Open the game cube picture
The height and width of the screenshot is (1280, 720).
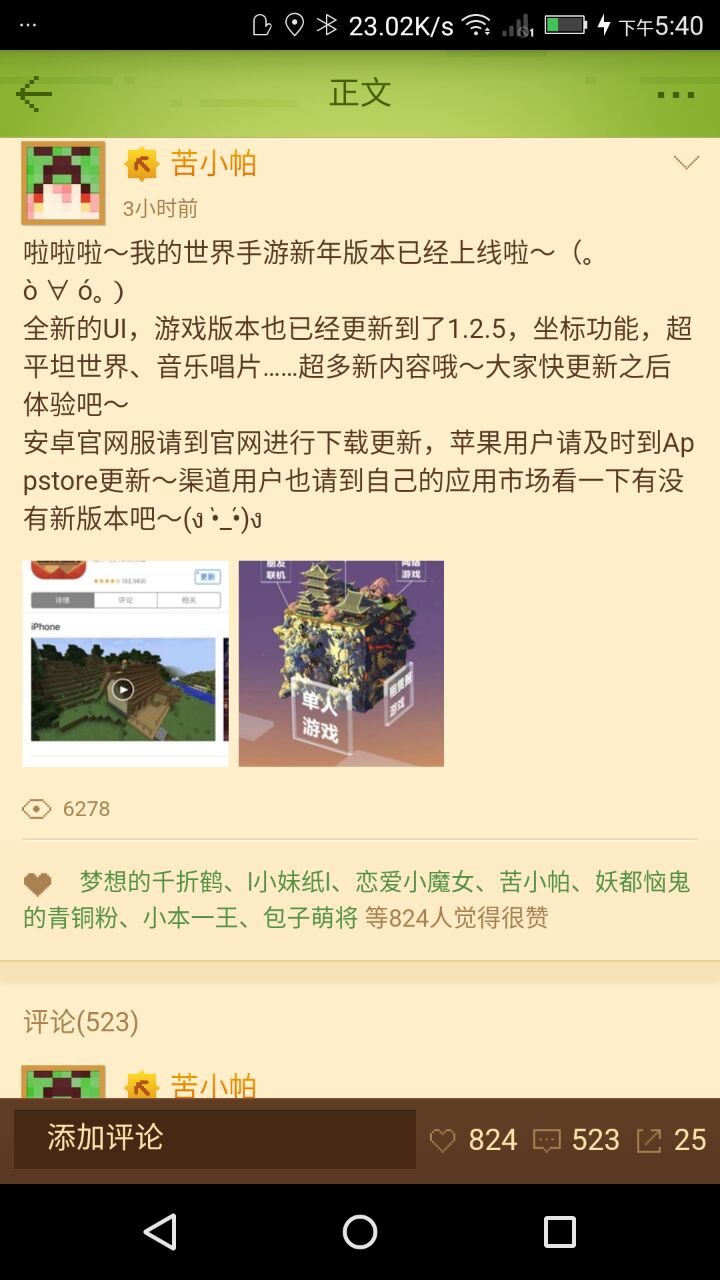pyautogui.click(x=341, y=663)
